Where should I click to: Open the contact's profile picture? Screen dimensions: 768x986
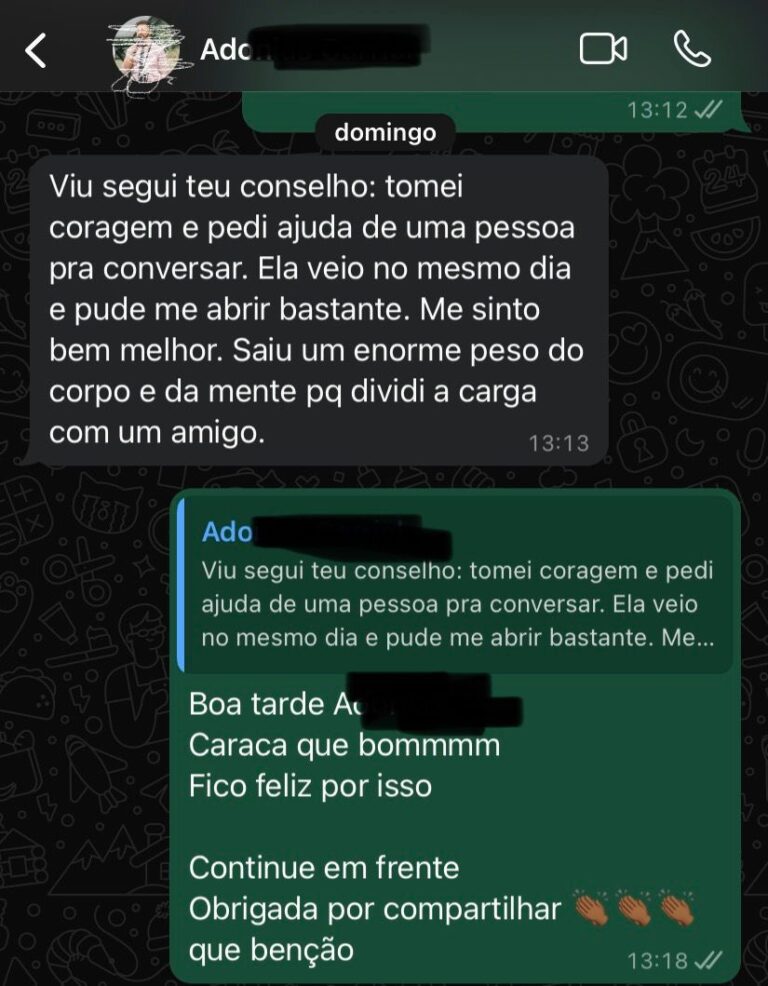click(x=146, y=50)
